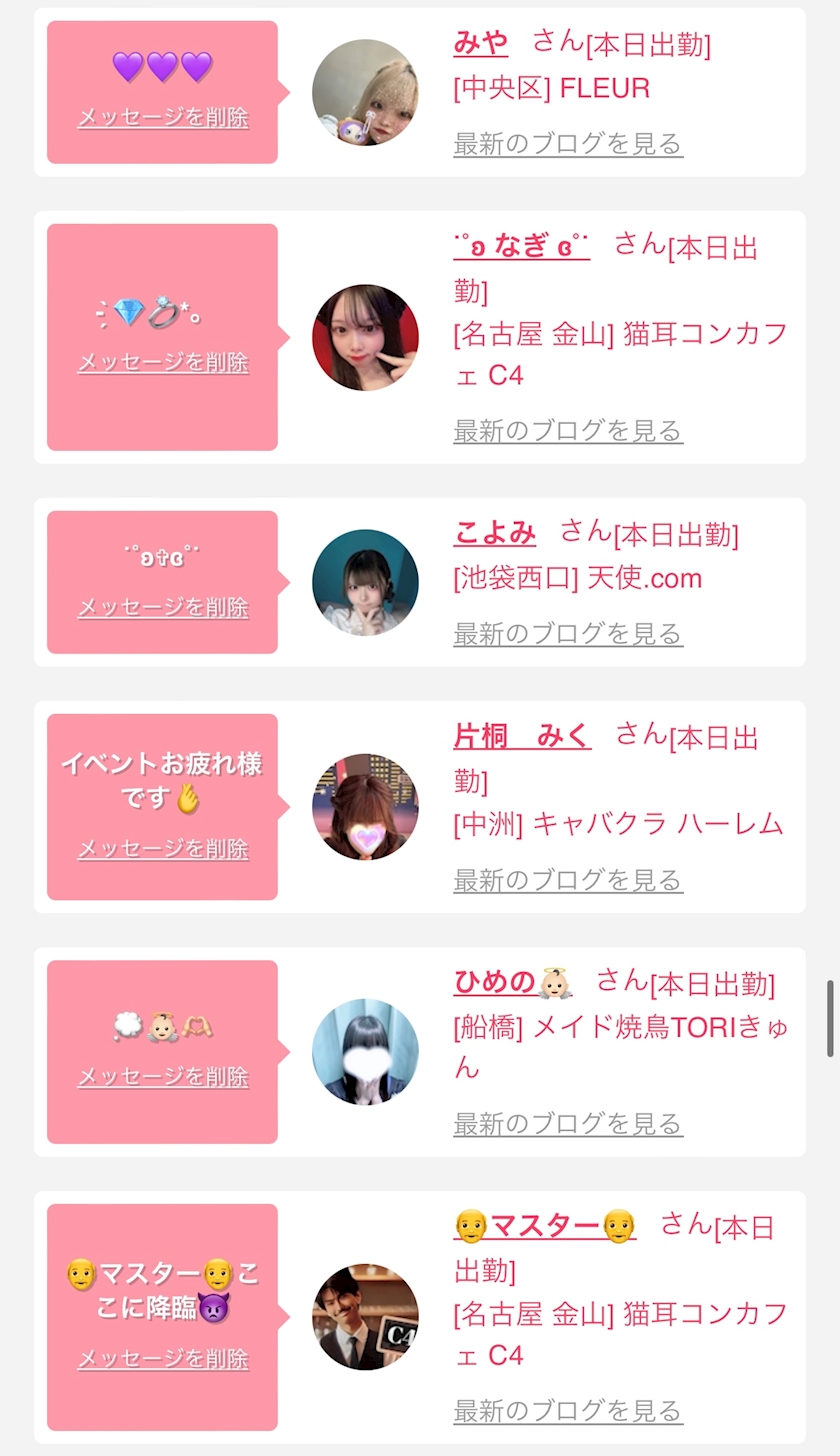
Task: View 片桐 みく's latest blog
Action: coord(567,881)
